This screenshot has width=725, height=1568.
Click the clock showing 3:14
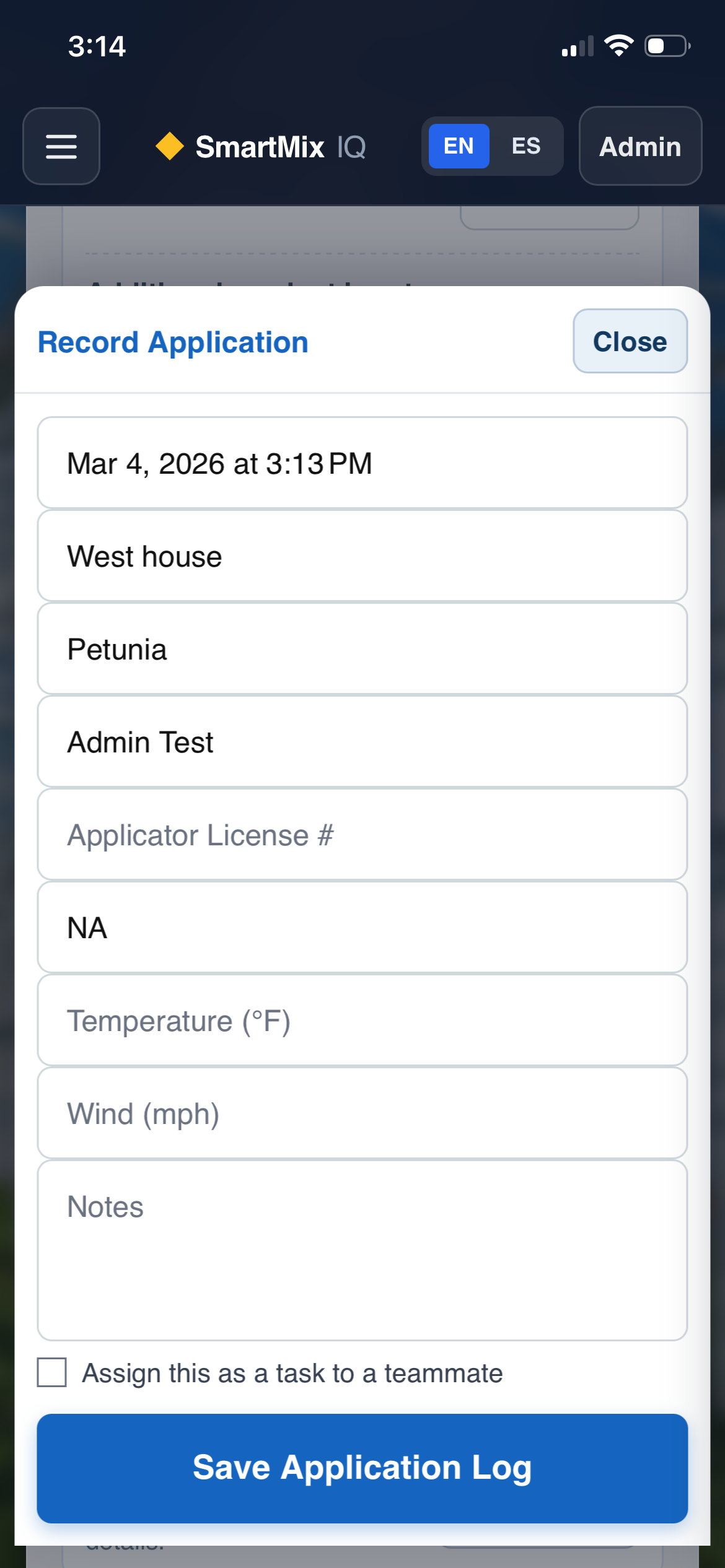(96, 46)
